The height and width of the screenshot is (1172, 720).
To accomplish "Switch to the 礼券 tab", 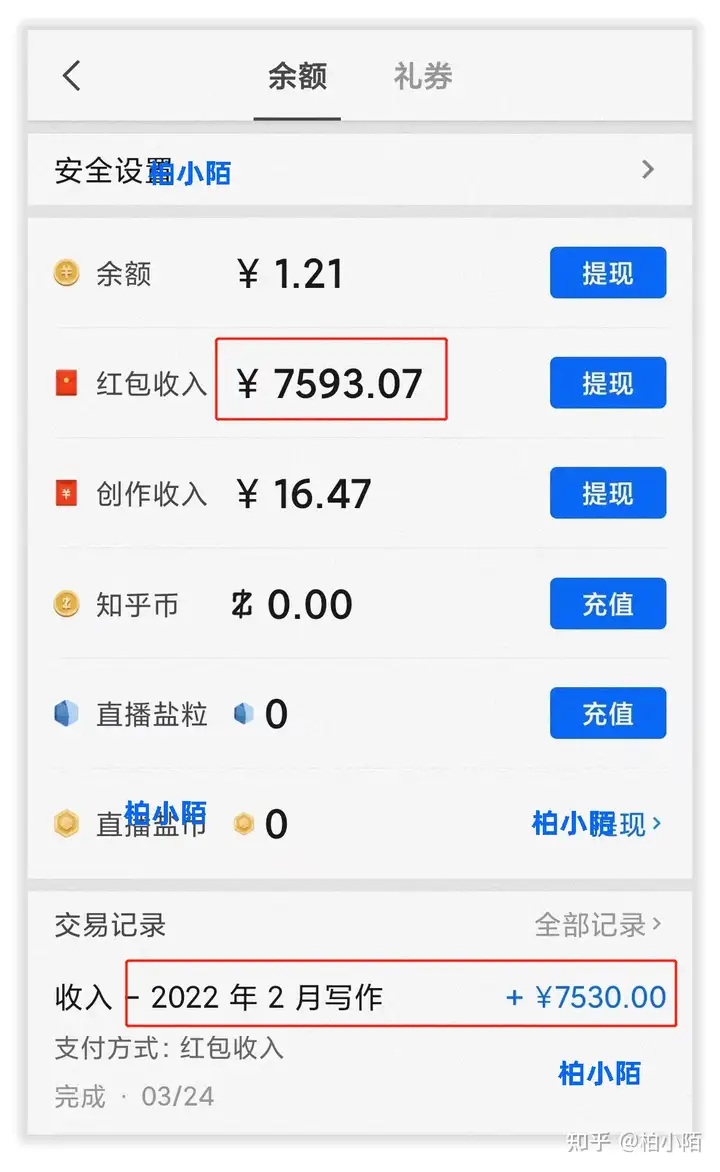I will (423, 76).
